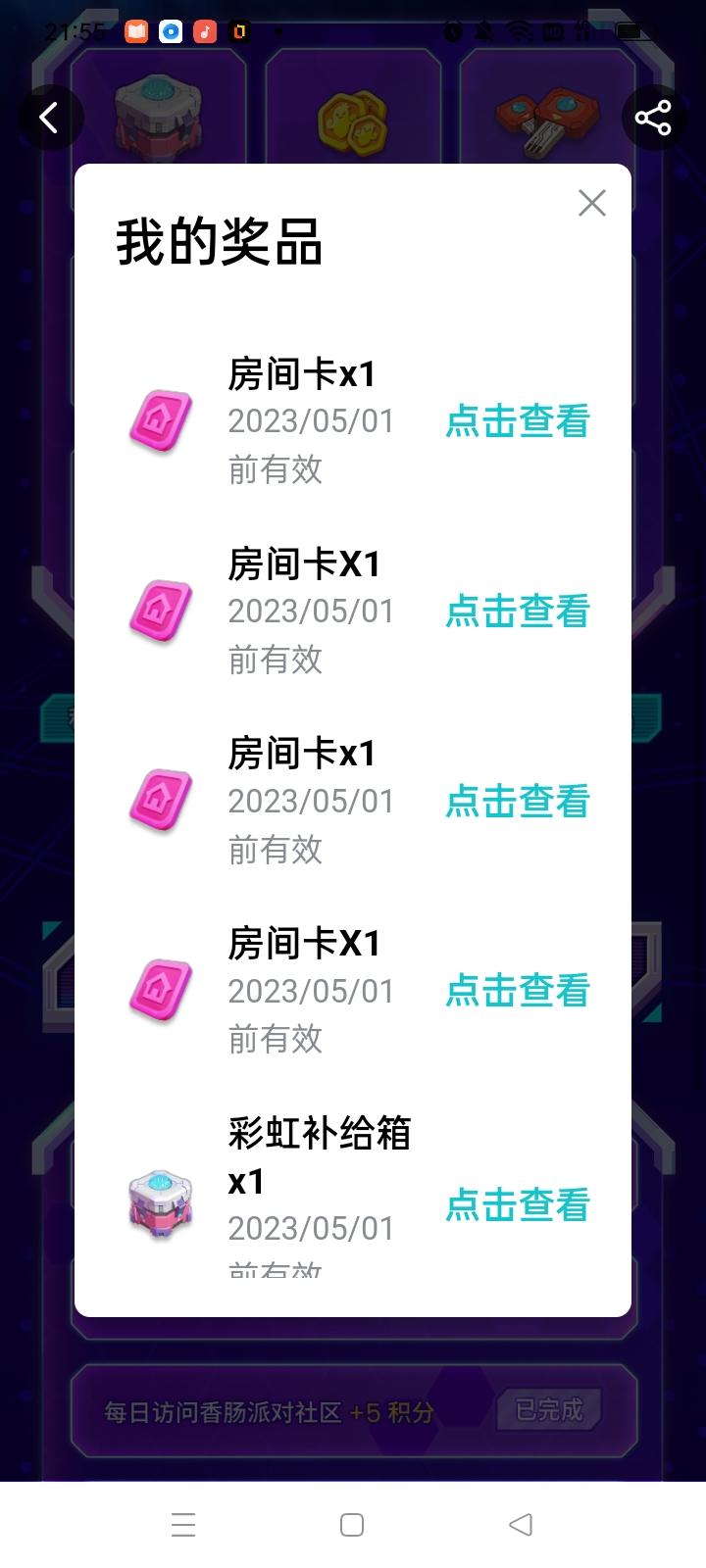Tap the 彩虹补给箱 supply box icon
This screenshot has width=706, height=1568.
tap(160, 1205)
